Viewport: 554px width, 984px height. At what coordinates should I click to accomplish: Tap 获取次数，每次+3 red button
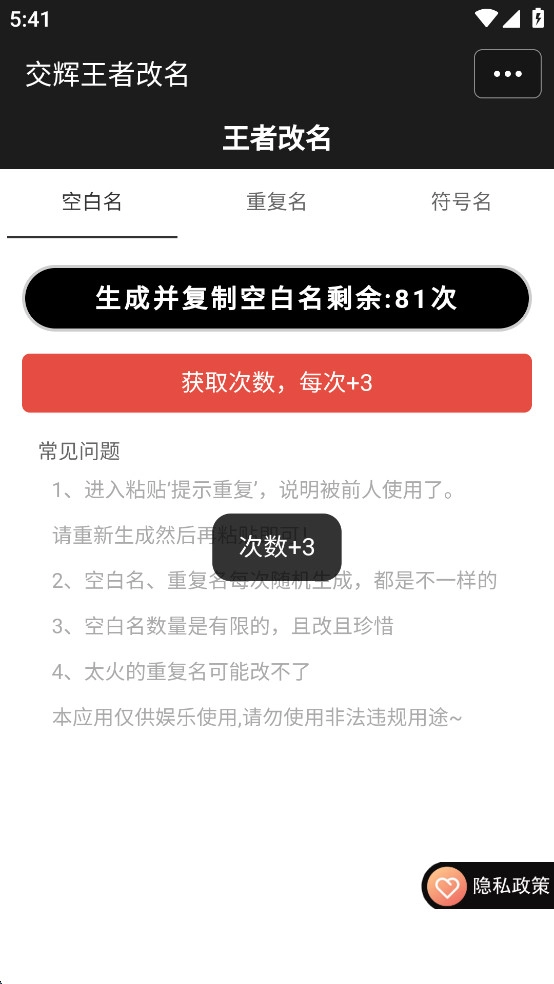tap(277, 383)
